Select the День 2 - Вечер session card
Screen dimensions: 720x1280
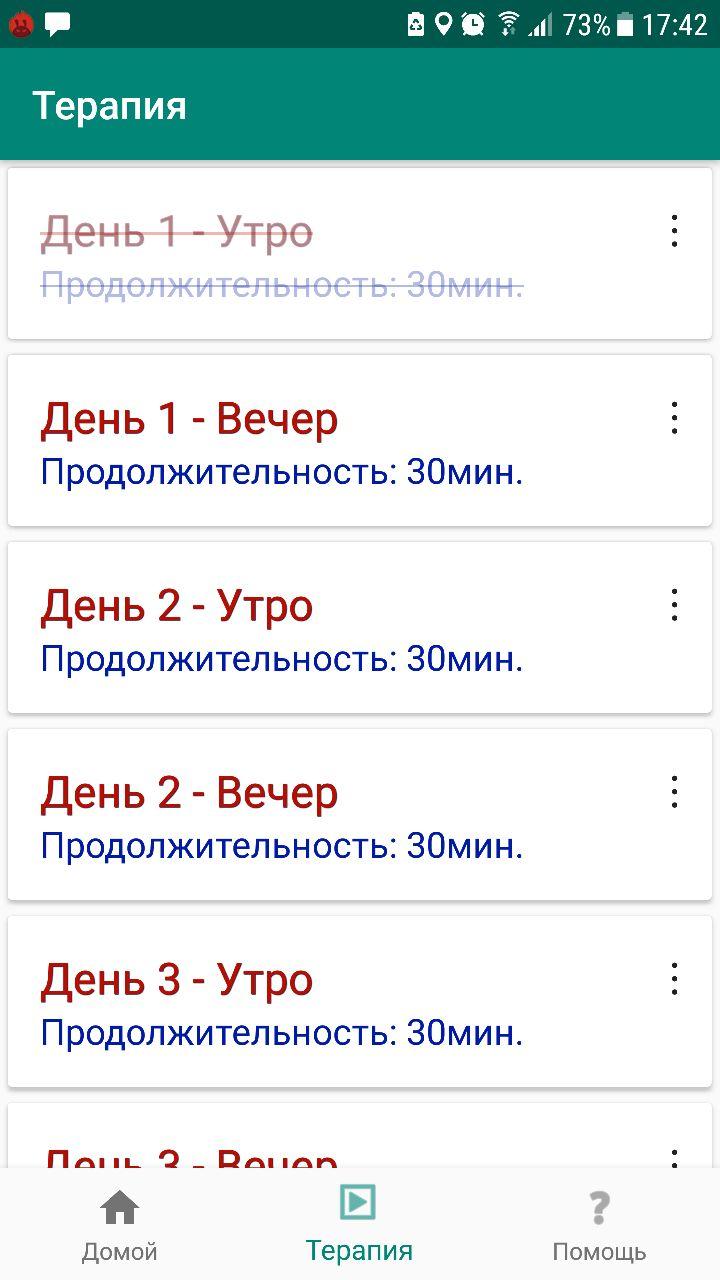[360, 815]
